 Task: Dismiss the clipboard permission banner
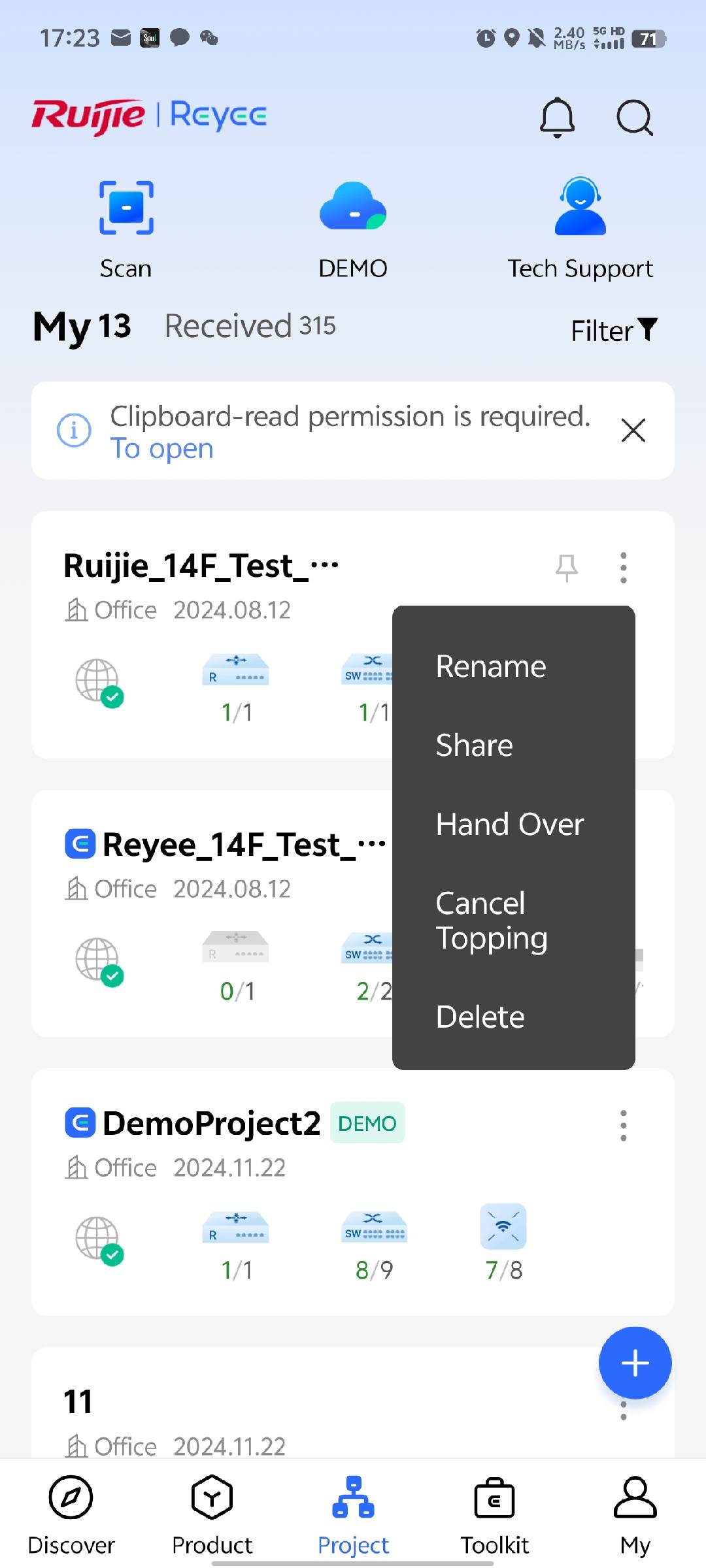pyautogui.click(x=633, y=431)
